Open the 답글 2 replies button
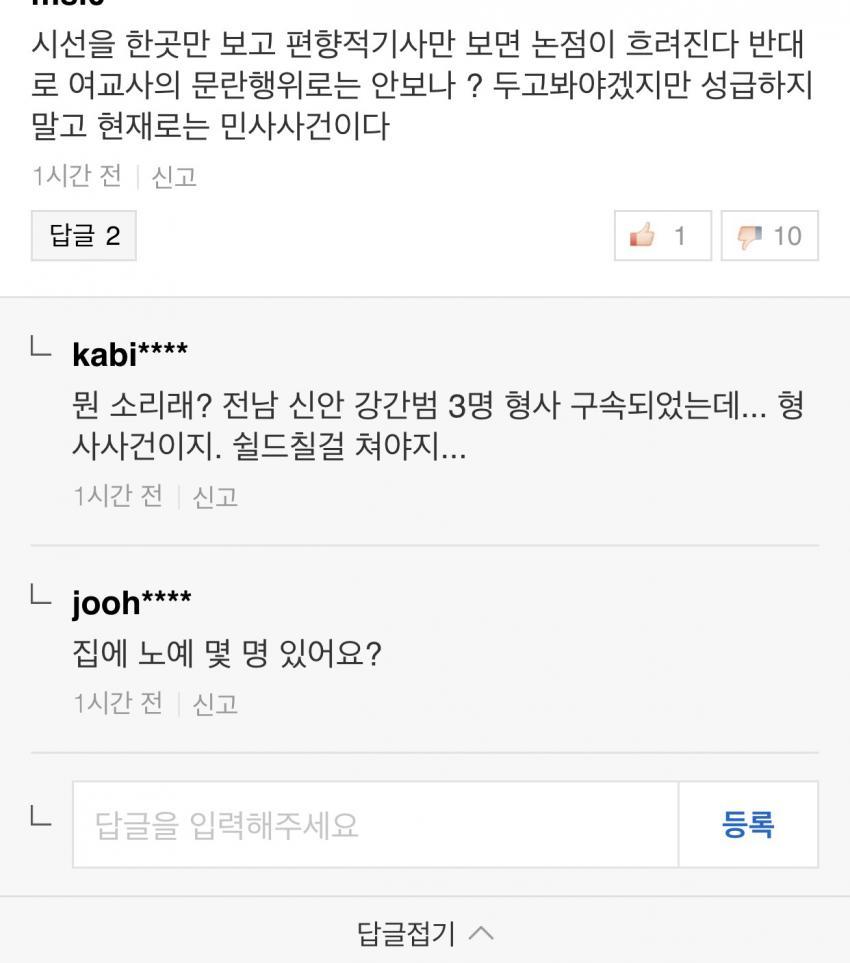Viewport: 850px width, 963px height. [x=84, y=236]
